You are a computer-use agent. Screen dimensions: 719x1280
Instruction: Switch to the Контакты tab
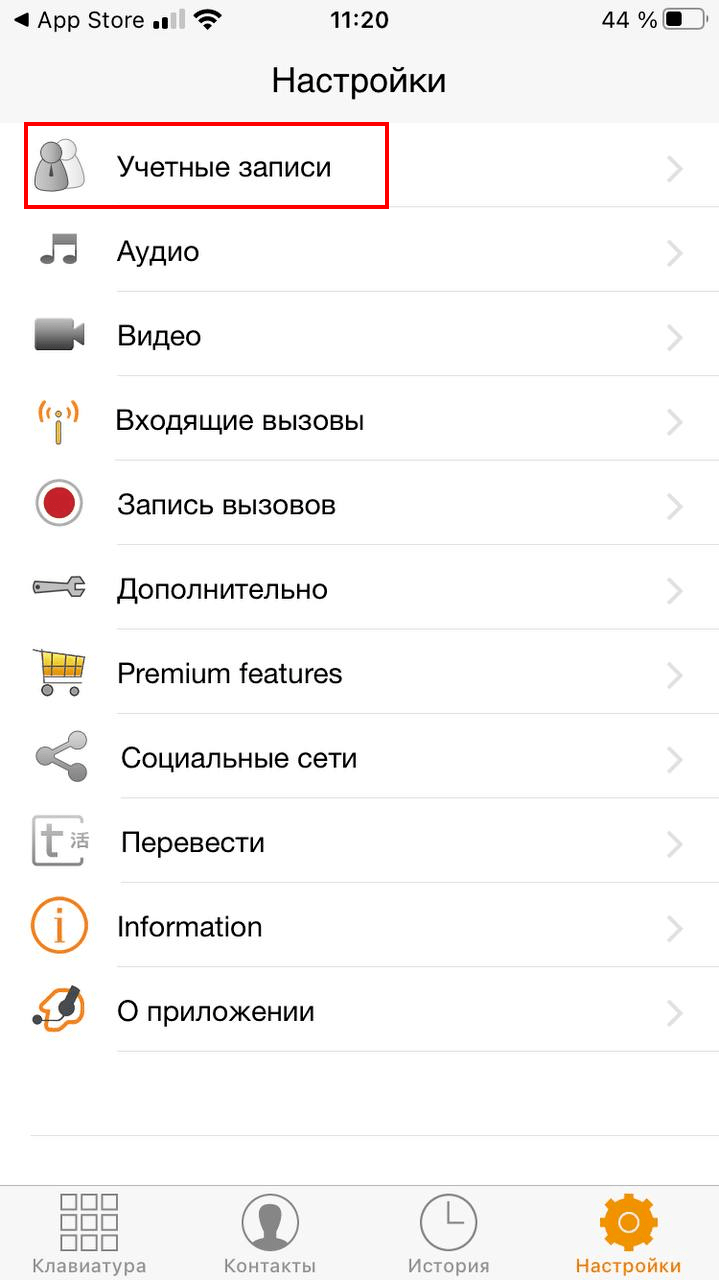pyautogui.click(x=270, y=1233)
